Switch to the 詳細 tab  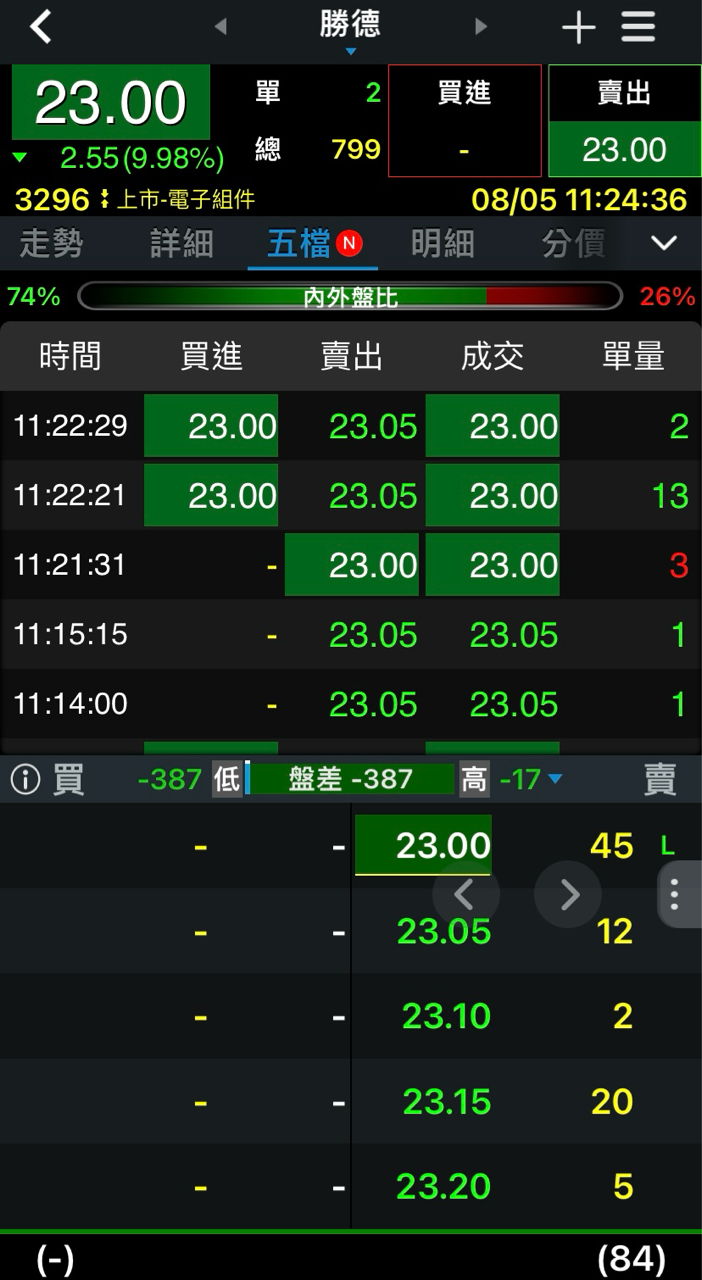click(182, 243)
